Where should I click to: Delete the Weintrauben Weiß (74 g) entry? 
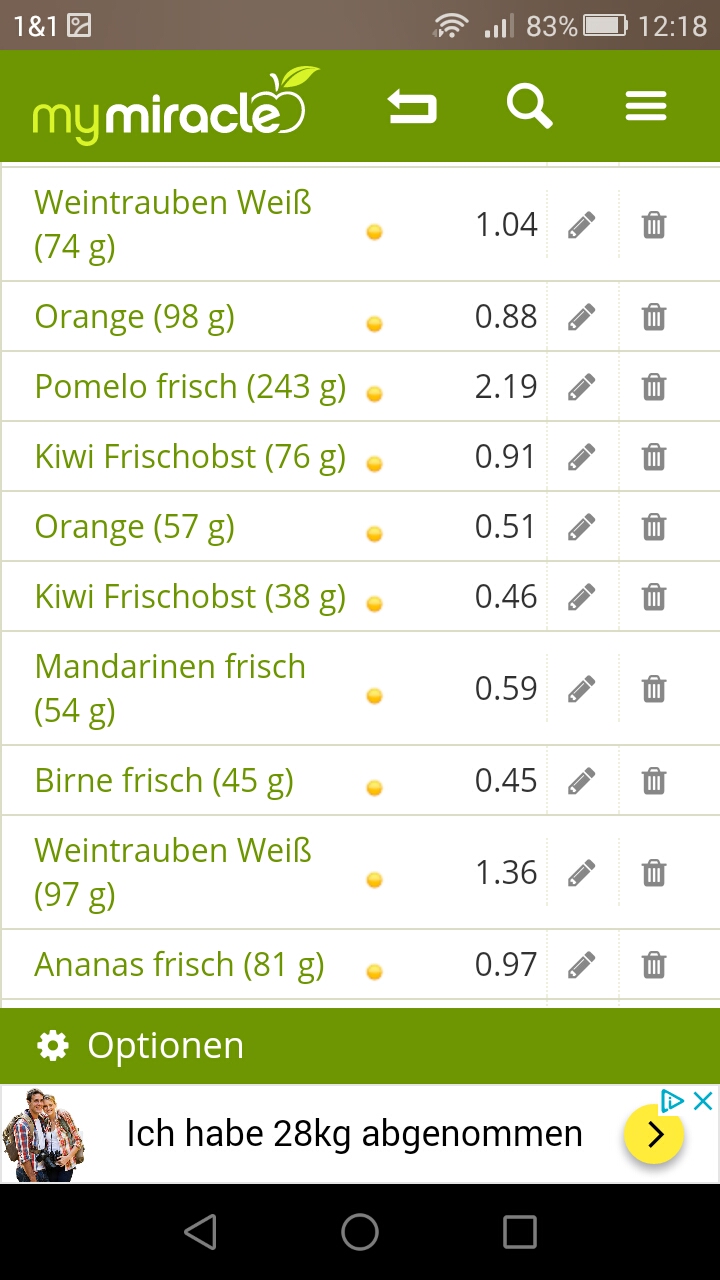[x=653, y=225]
